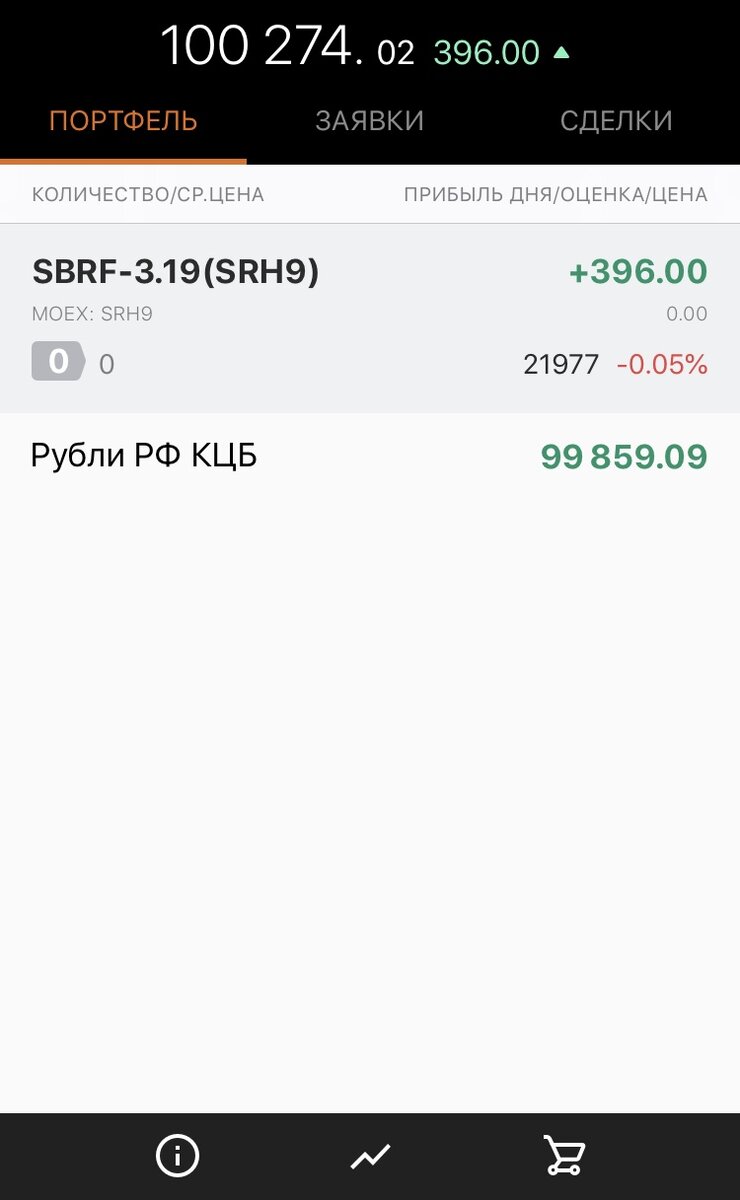The width and height of the screenshot is (740, 1200).
Task: Click the ПРИБЫЛЬ ДНЯ/ОЦЕНКА/ЦЕНА column header
Action: pos(557,195)
